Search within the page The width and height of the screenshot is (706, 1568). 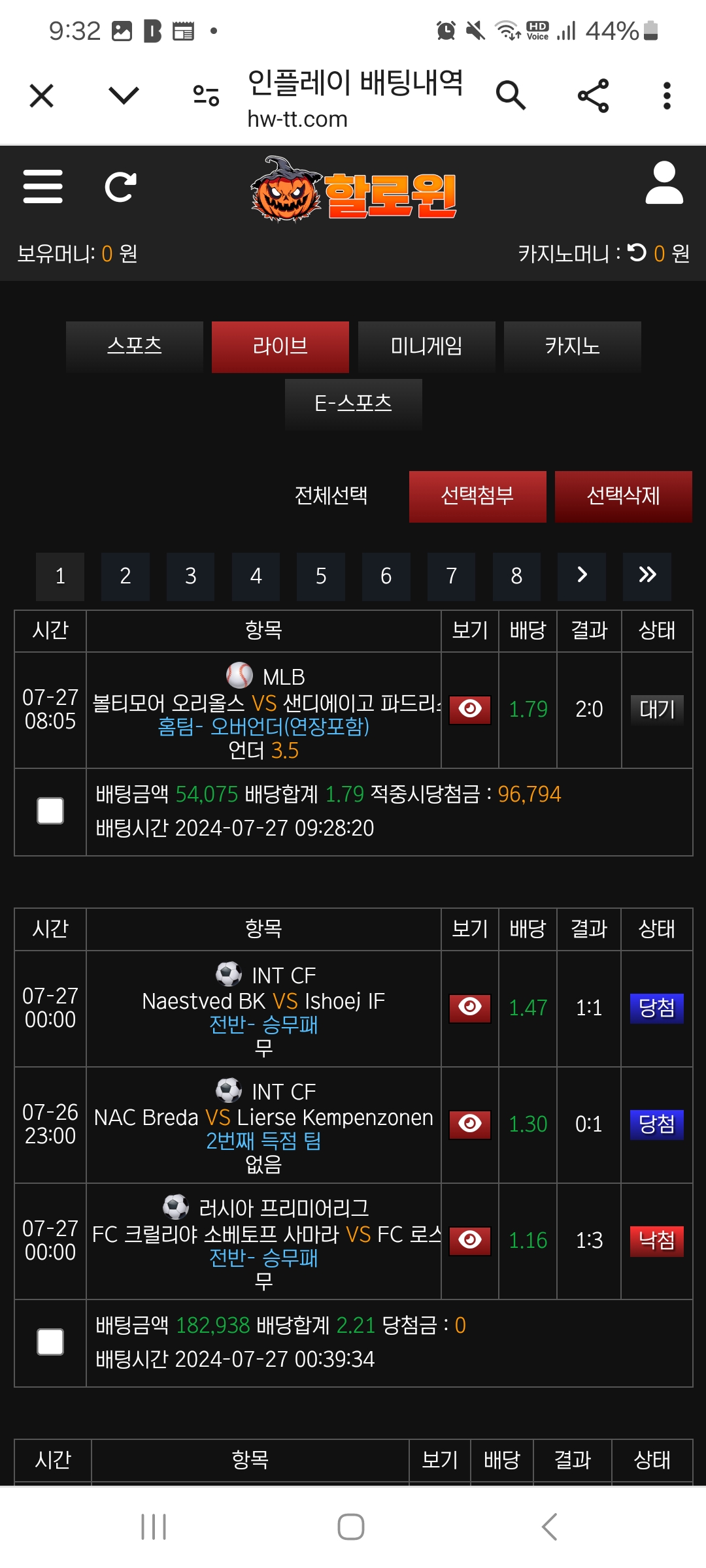click(511, 96)
